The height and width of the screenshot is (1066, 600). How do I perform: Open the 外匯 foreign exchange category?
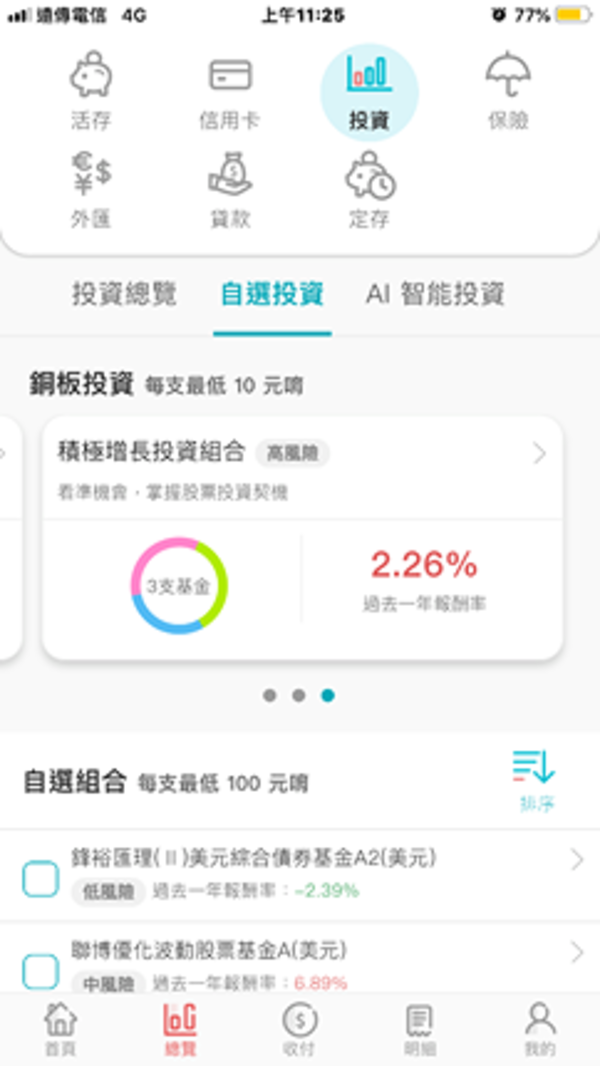pyautogui.click(x=90, y=190)
